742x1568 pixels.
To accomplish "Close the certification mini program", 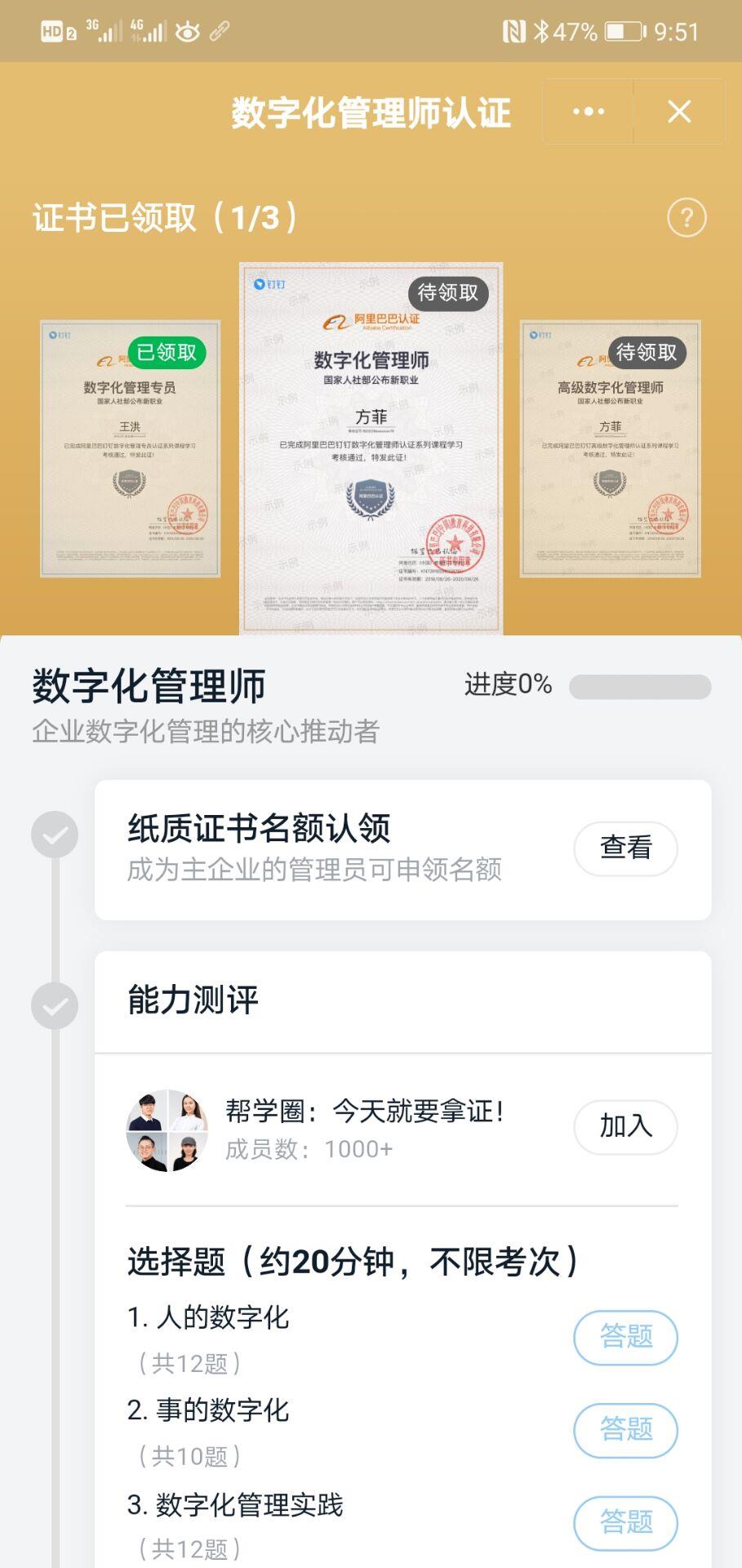I will (679, 112).
